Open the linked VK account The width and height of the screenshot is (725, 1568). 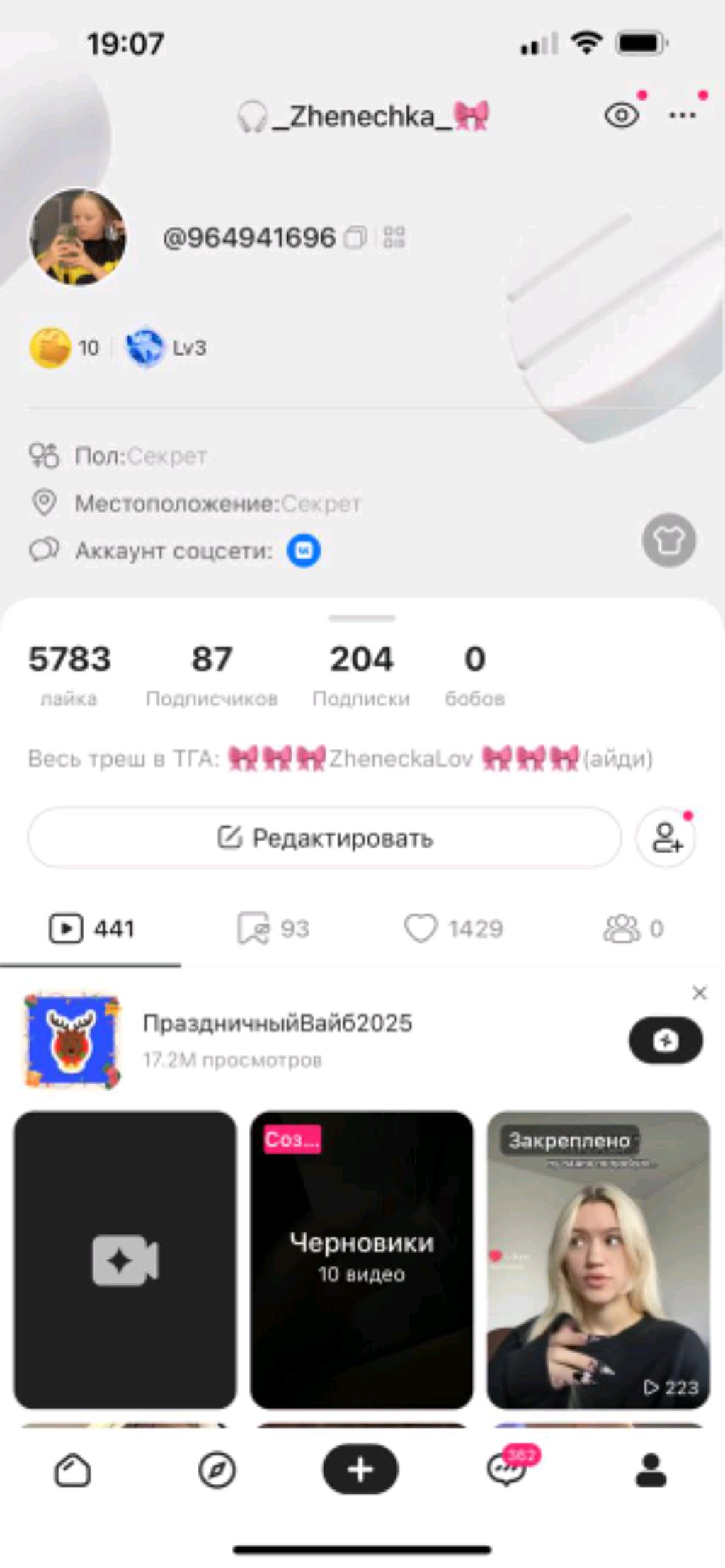pos(303,550)
